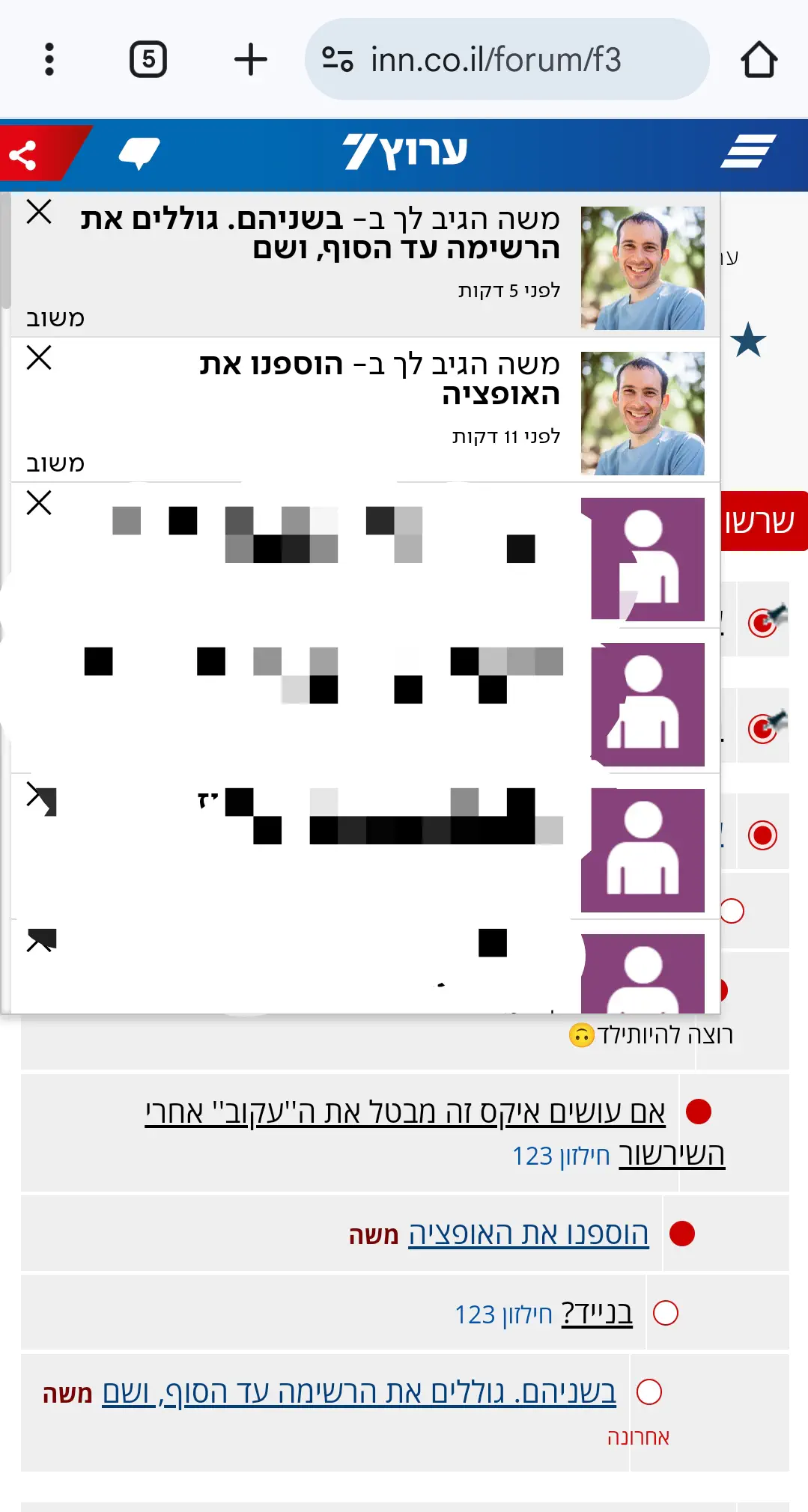This screenshot has width=808, height=1512.
Task: Open the reply הוספנו את האופציה
Action: (x=528, y=1234)
